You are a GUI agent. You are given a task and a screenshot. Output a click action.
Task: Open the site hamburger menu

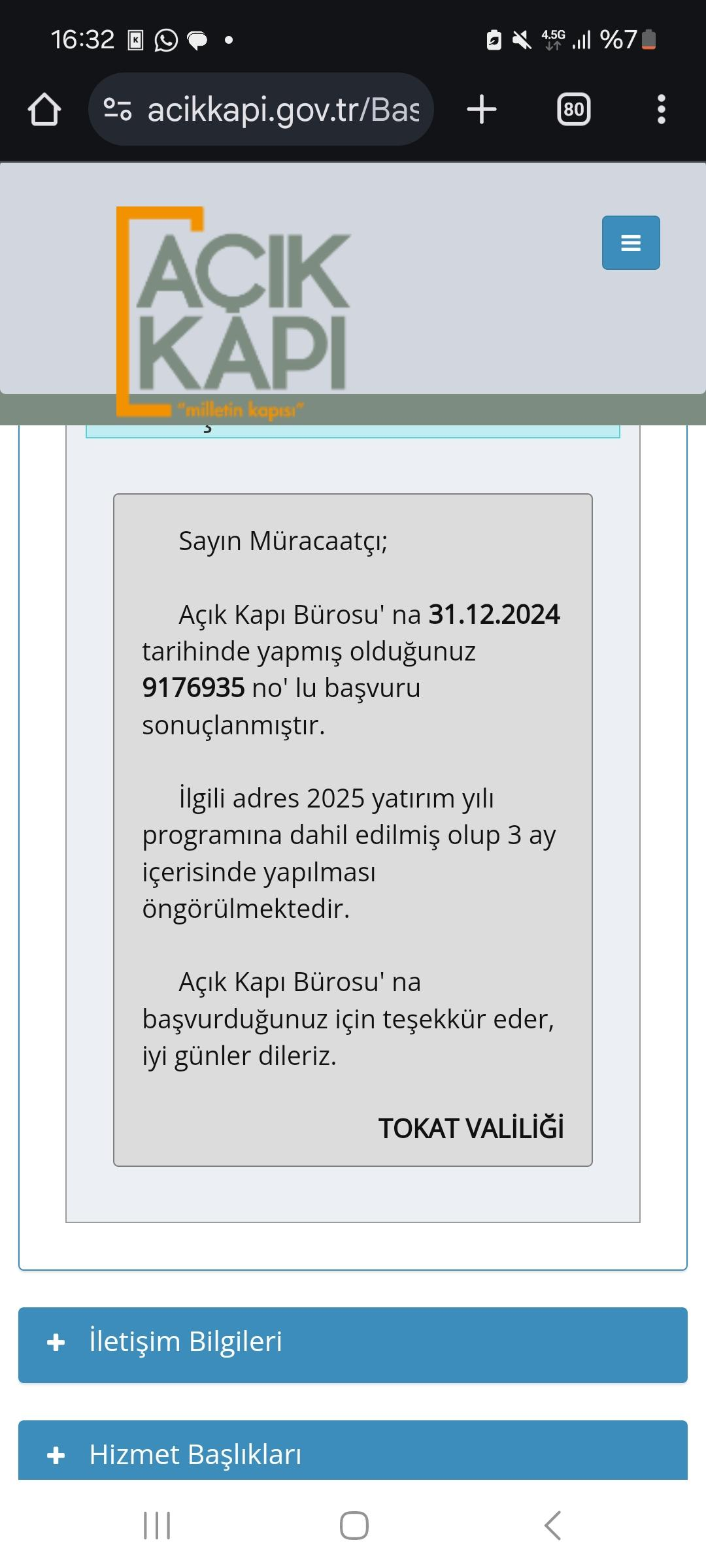[x=630, y=242]
